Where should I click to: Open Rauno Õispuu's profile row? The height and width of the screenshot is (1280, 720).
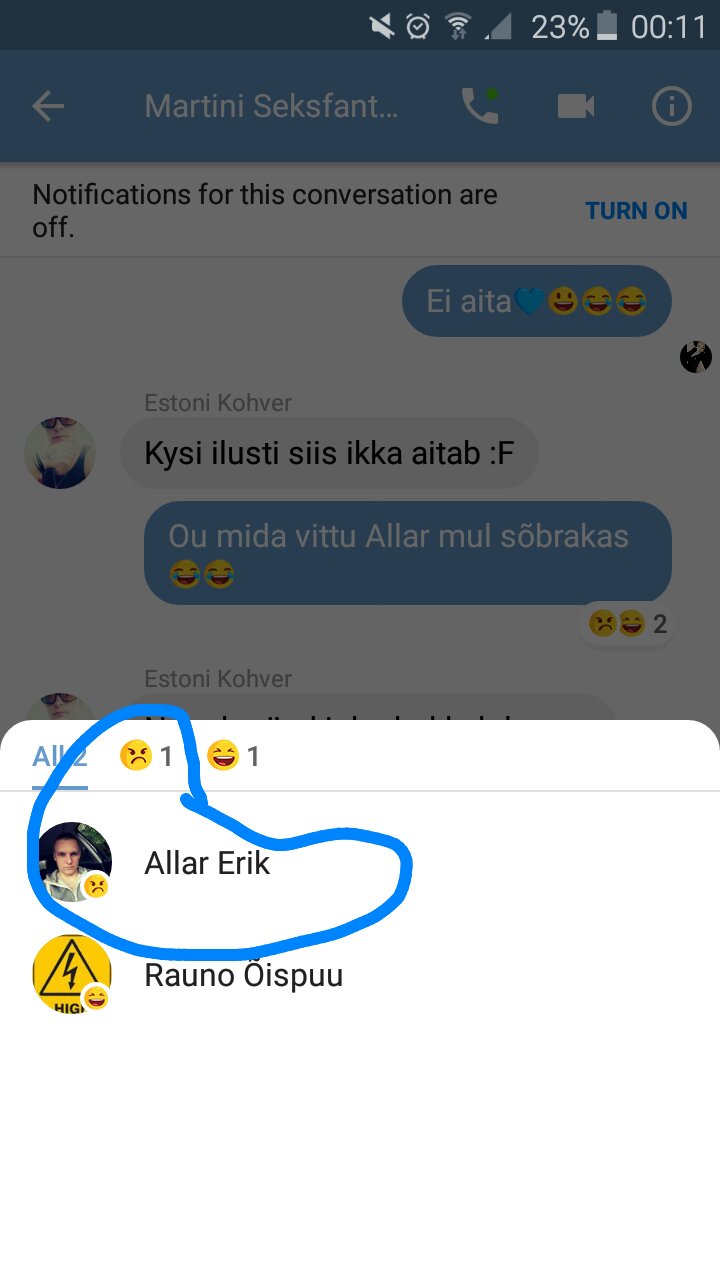point(360,975)
